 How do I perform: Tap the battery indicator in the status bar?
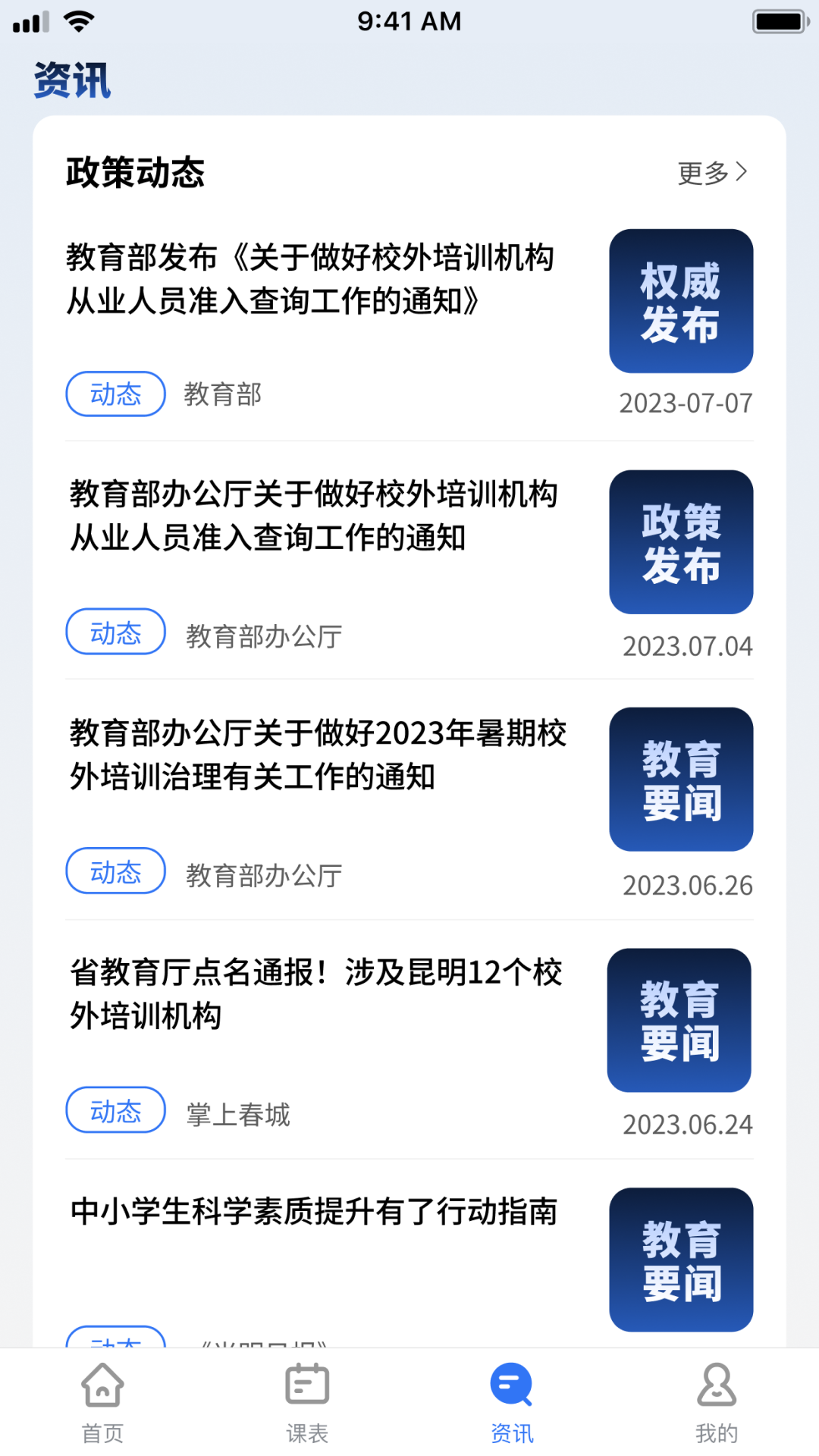click(778, 22)
